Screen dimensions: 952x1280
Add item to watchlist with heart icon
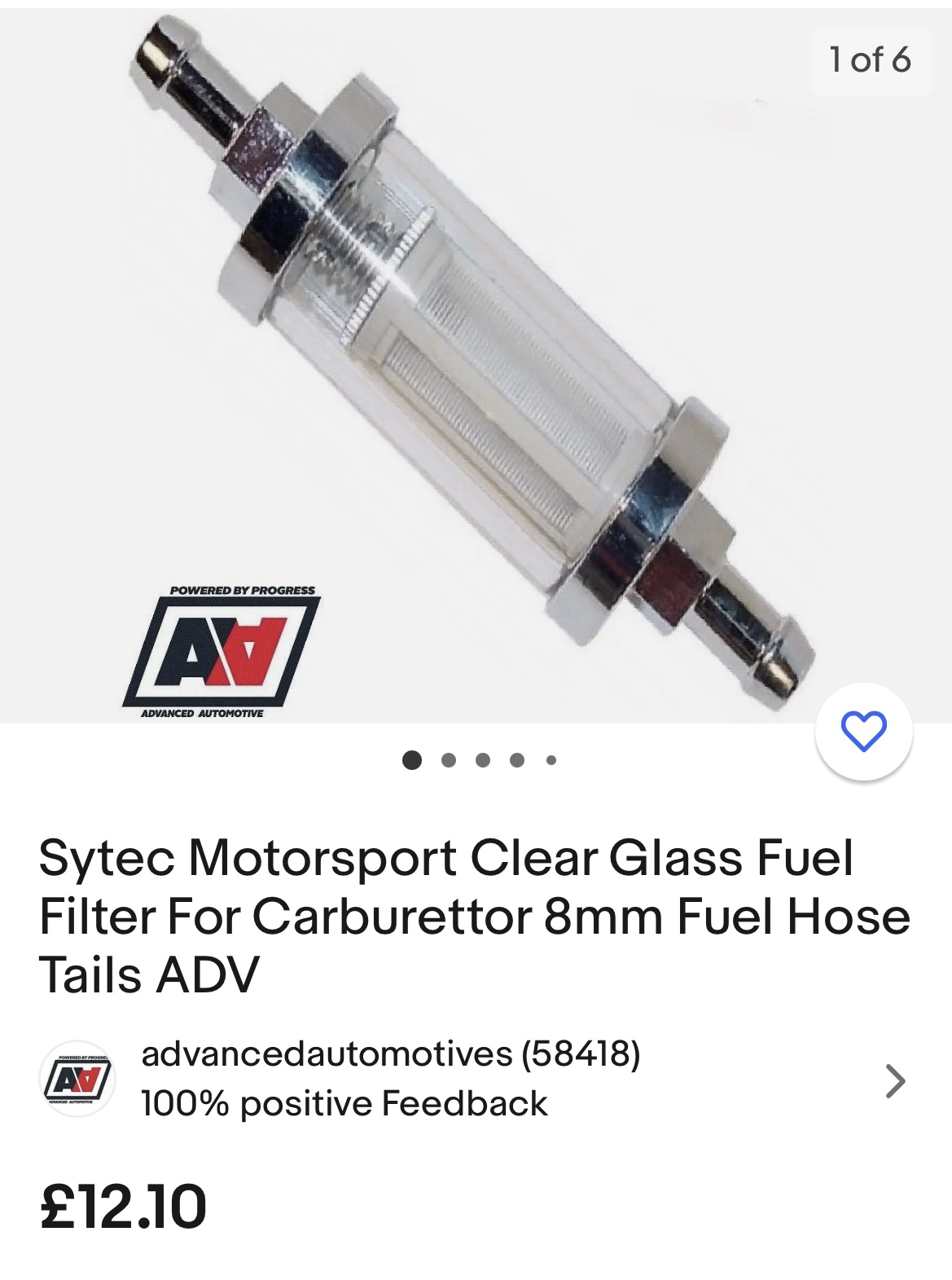click(863, 731)
